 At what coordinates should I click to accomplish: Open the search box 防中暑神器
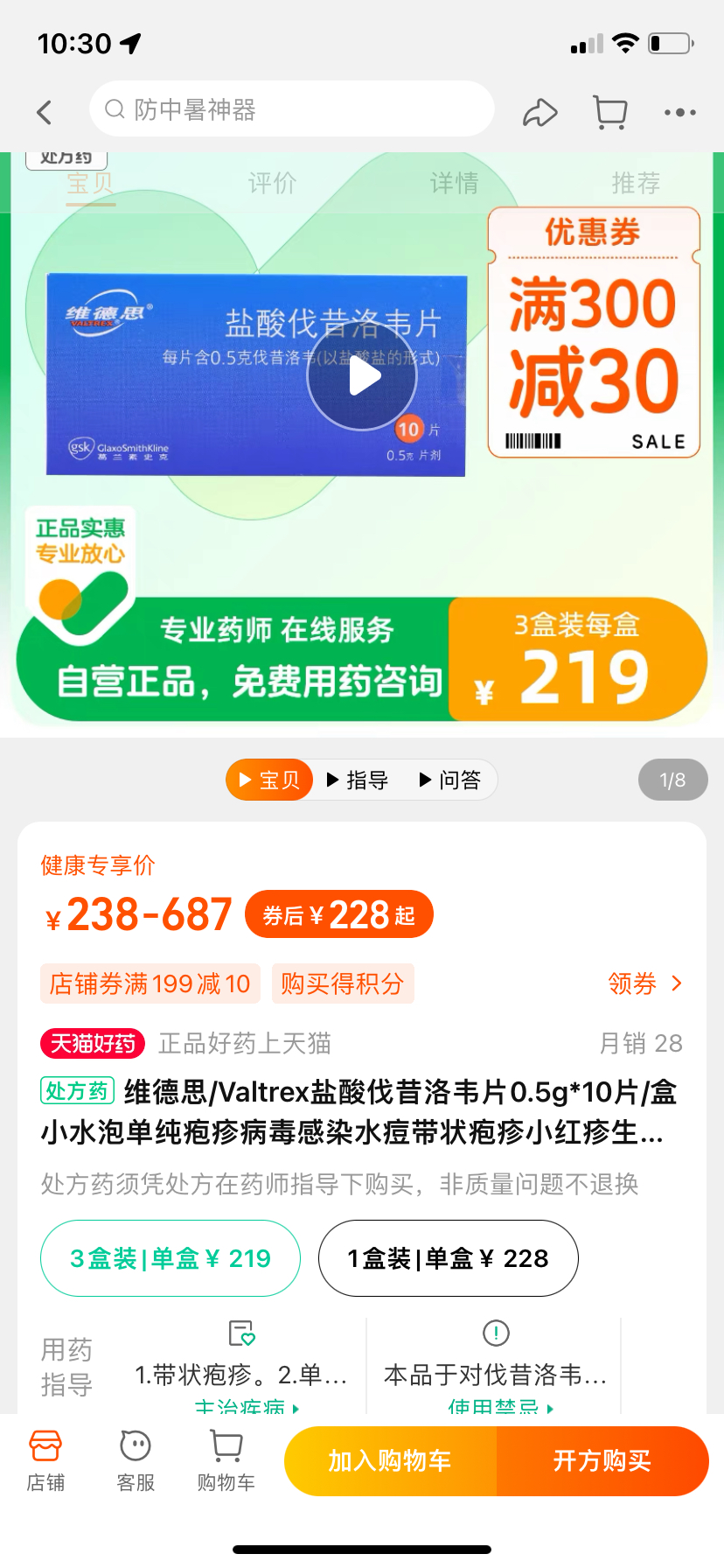point(292,109)
